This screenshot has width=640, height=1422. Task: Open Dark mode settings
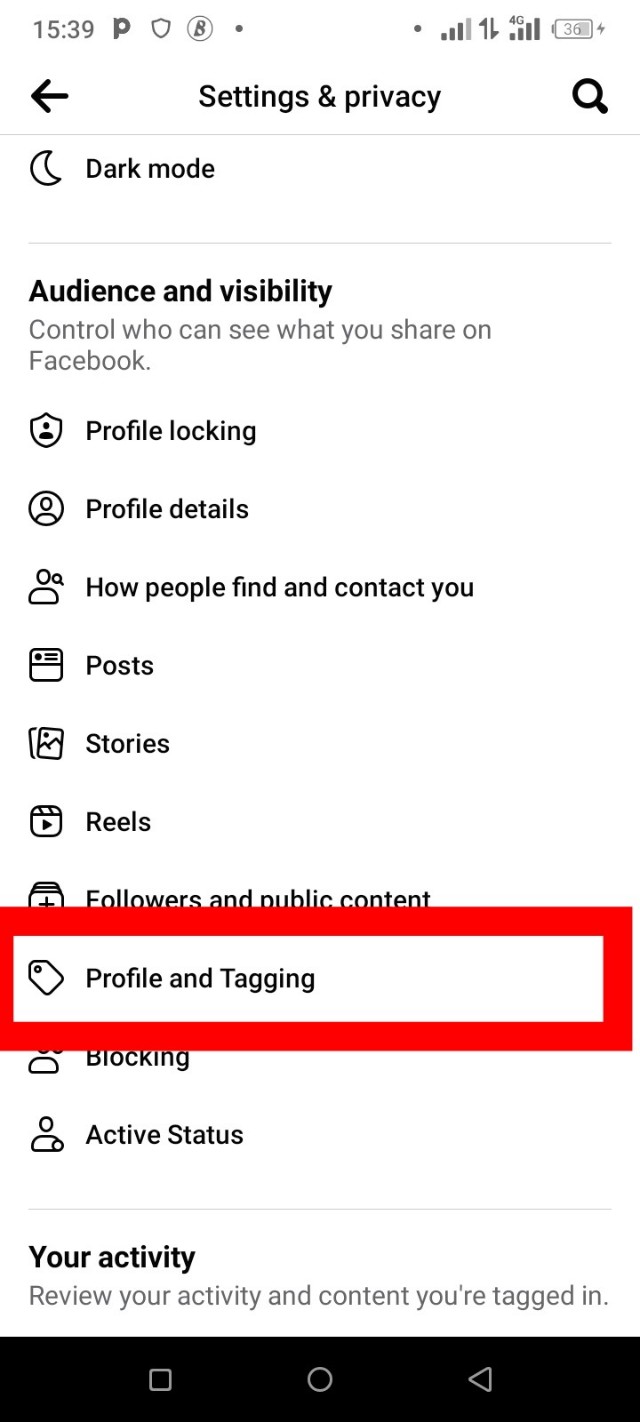(x=150, y=169)
